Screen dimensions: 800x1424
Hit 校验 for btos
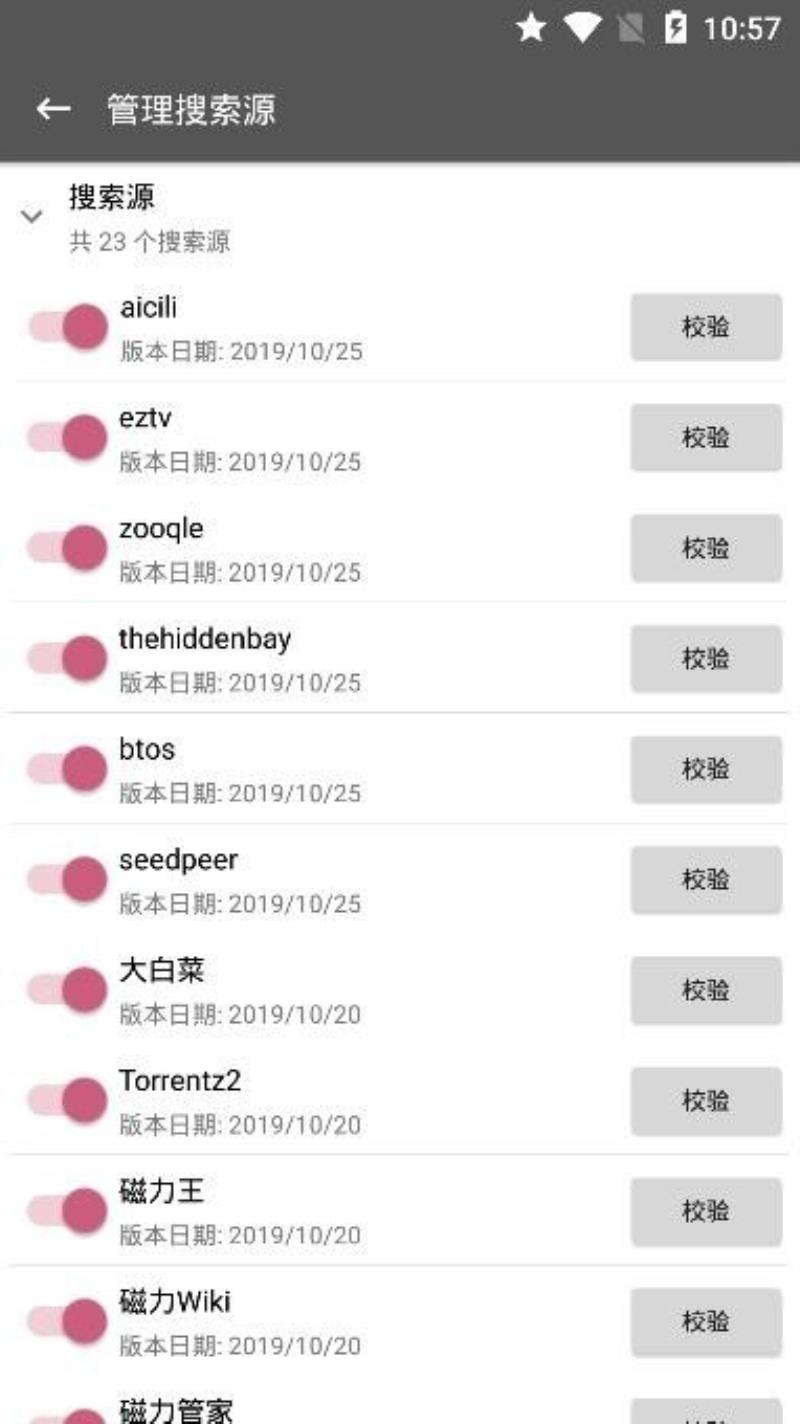coord(706,769)
